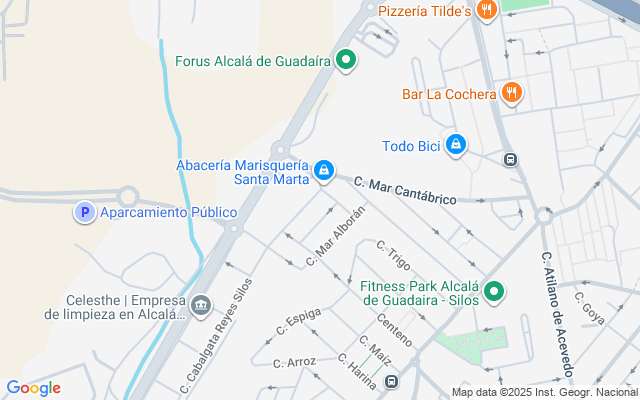Image resolution: width=640 pixels, height=400 pixels.
Task: Tap Abacería Marisquería Santa Marta marker
Action: [x=324, y=171]
